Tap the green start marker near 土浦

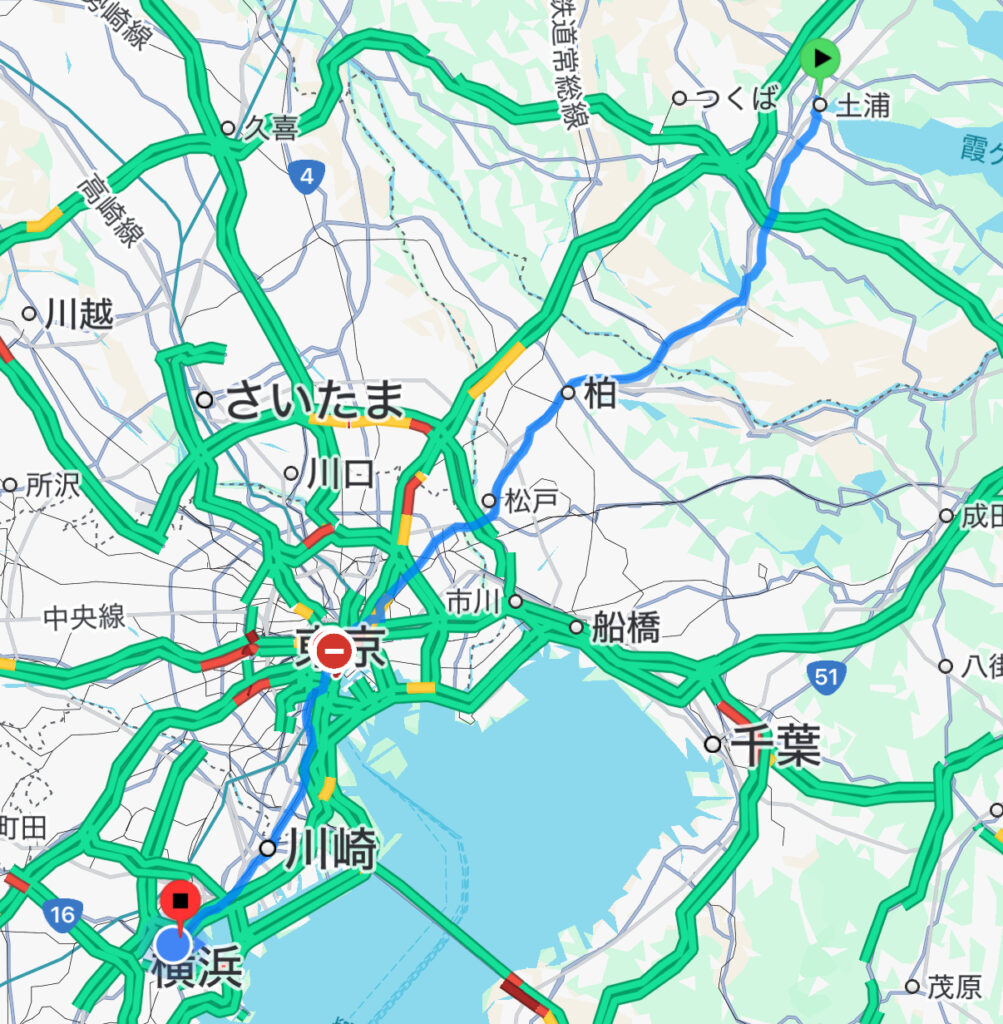[x=821, y=59]
